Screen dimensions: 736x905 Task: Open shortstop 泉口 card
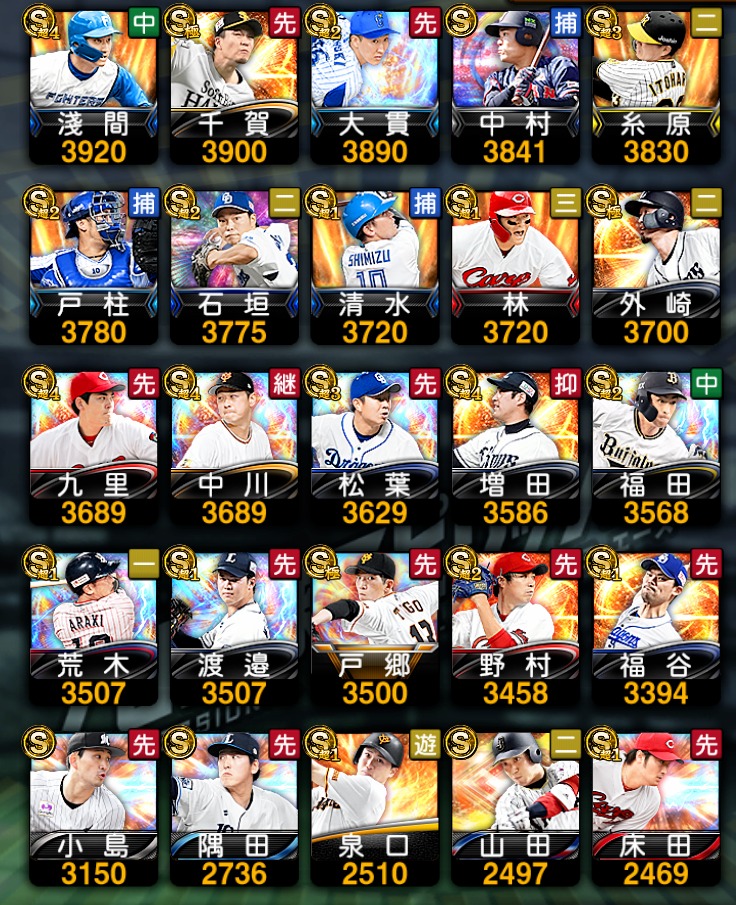pos(375,807)
